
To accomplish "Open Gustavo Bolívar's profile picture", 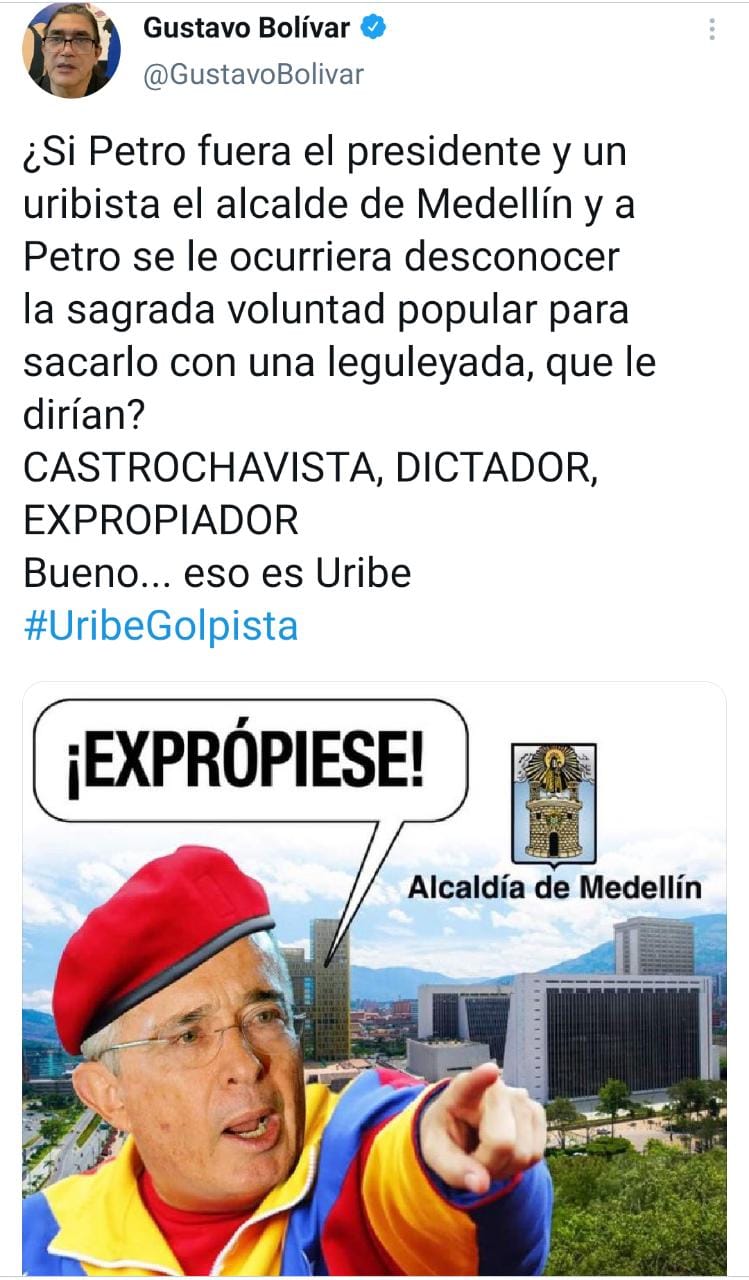I will click(x=71, y=50).
